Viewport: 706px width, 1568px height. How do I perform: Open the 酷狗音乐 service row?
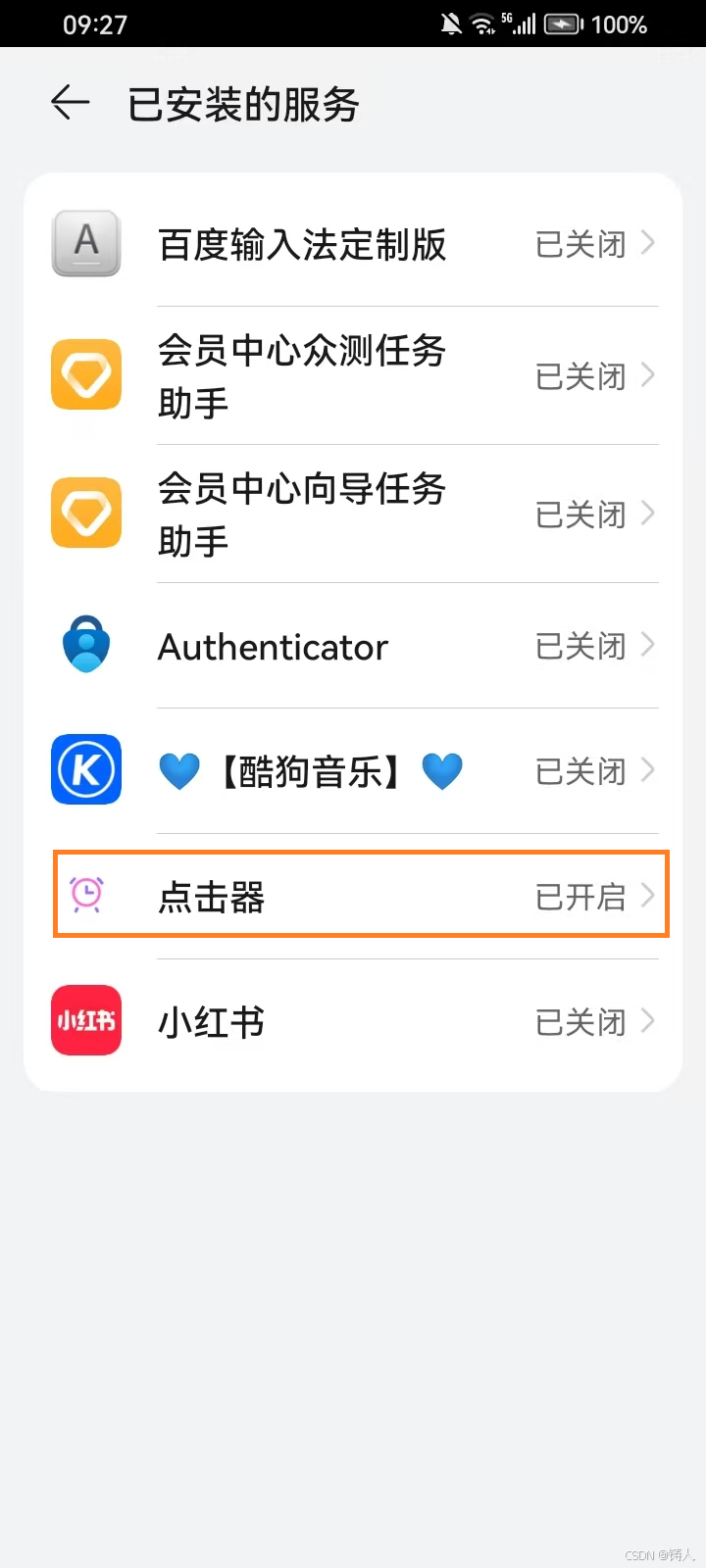point(353,771)
